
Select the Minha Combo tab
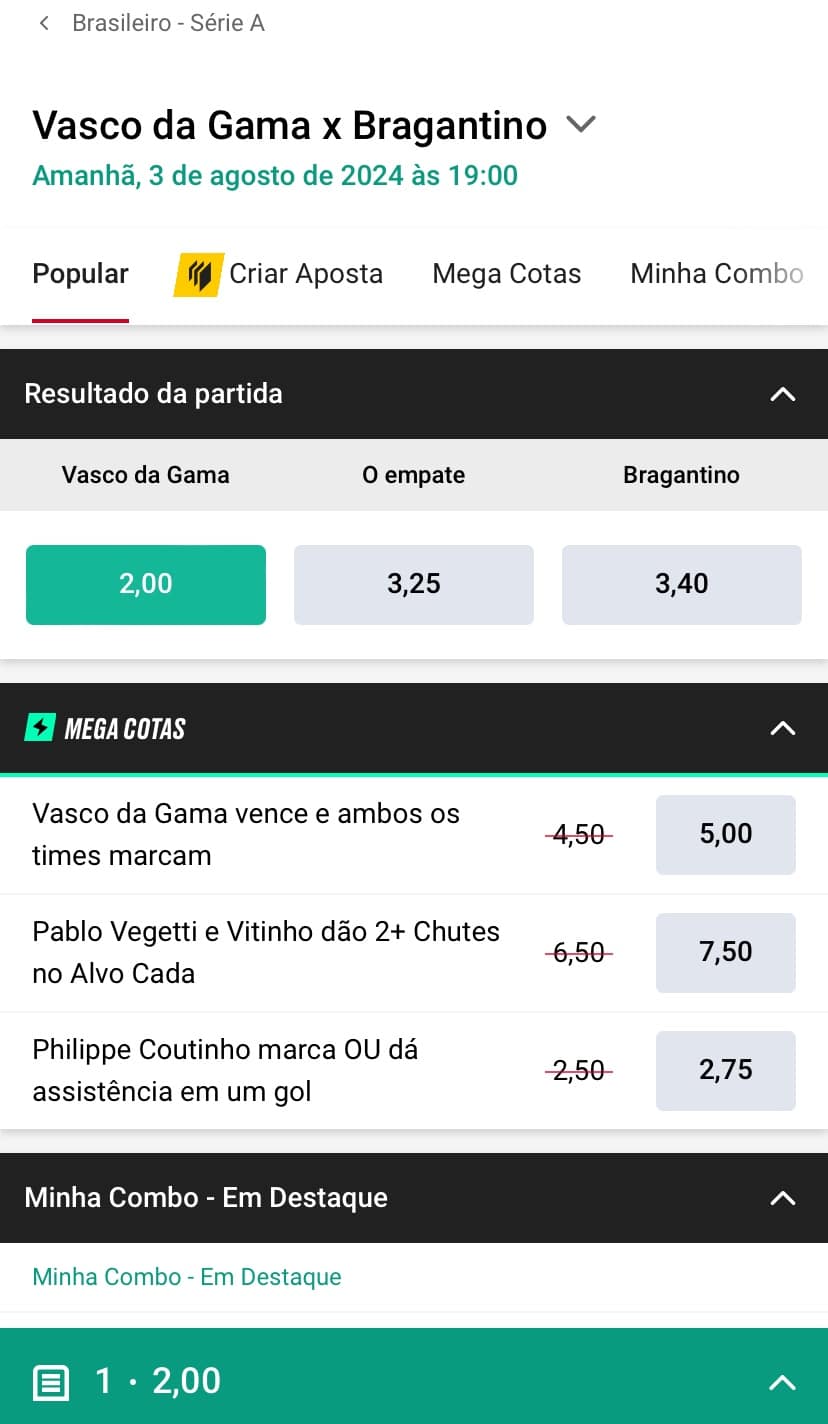717,273
